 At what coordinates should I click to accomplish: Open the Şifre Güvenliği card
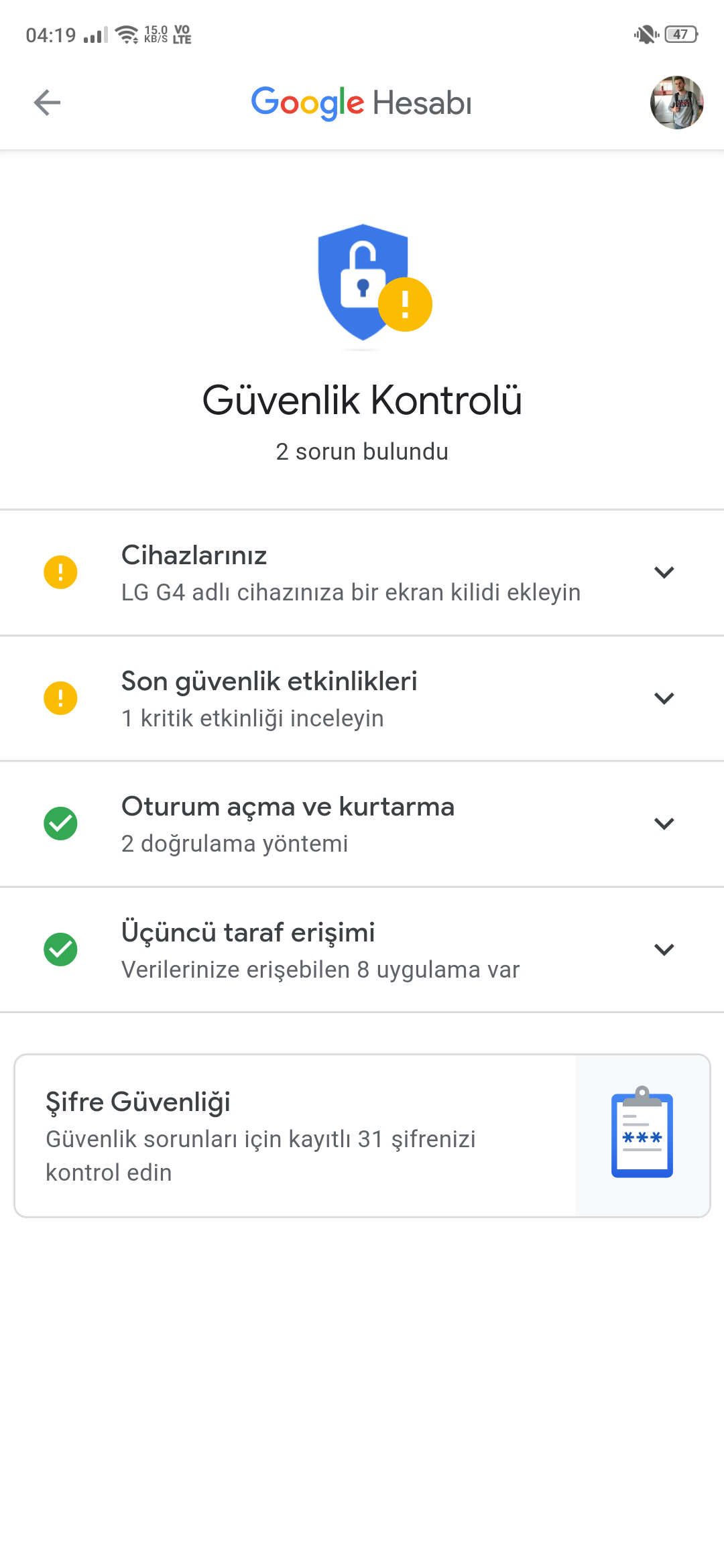[x=362, y=1136]
